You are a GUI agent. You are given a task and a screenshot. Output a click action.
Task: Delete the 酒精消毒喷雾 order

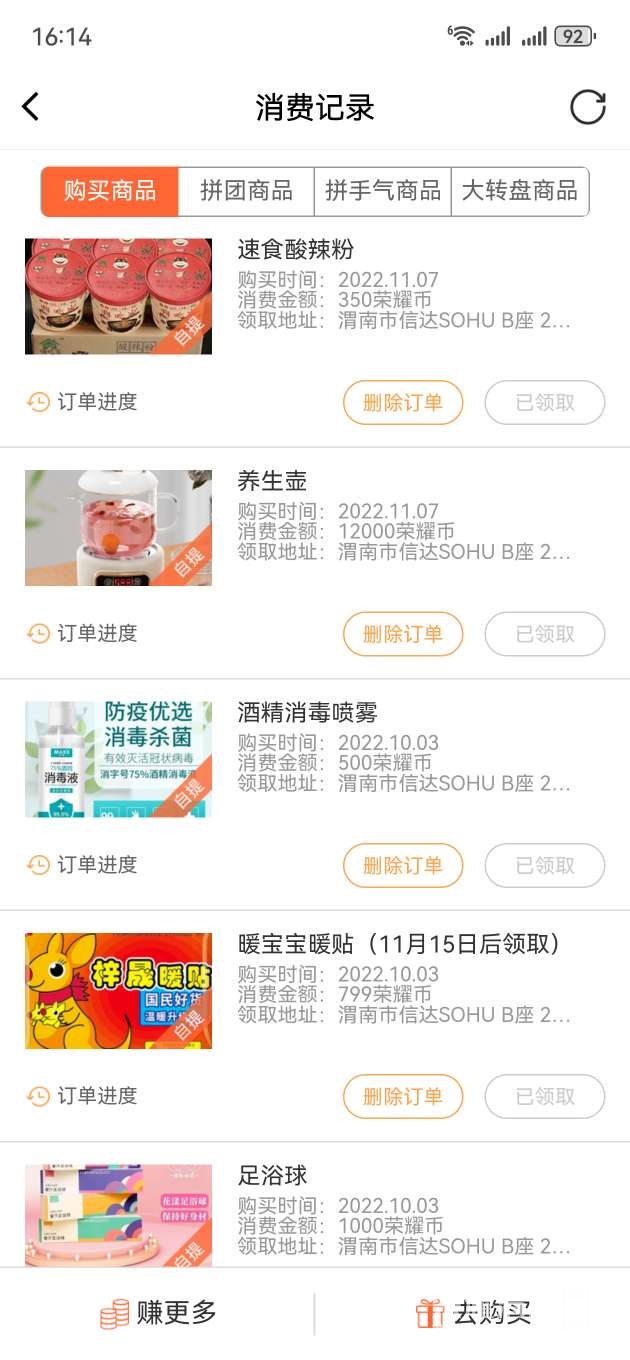[403, 865]
